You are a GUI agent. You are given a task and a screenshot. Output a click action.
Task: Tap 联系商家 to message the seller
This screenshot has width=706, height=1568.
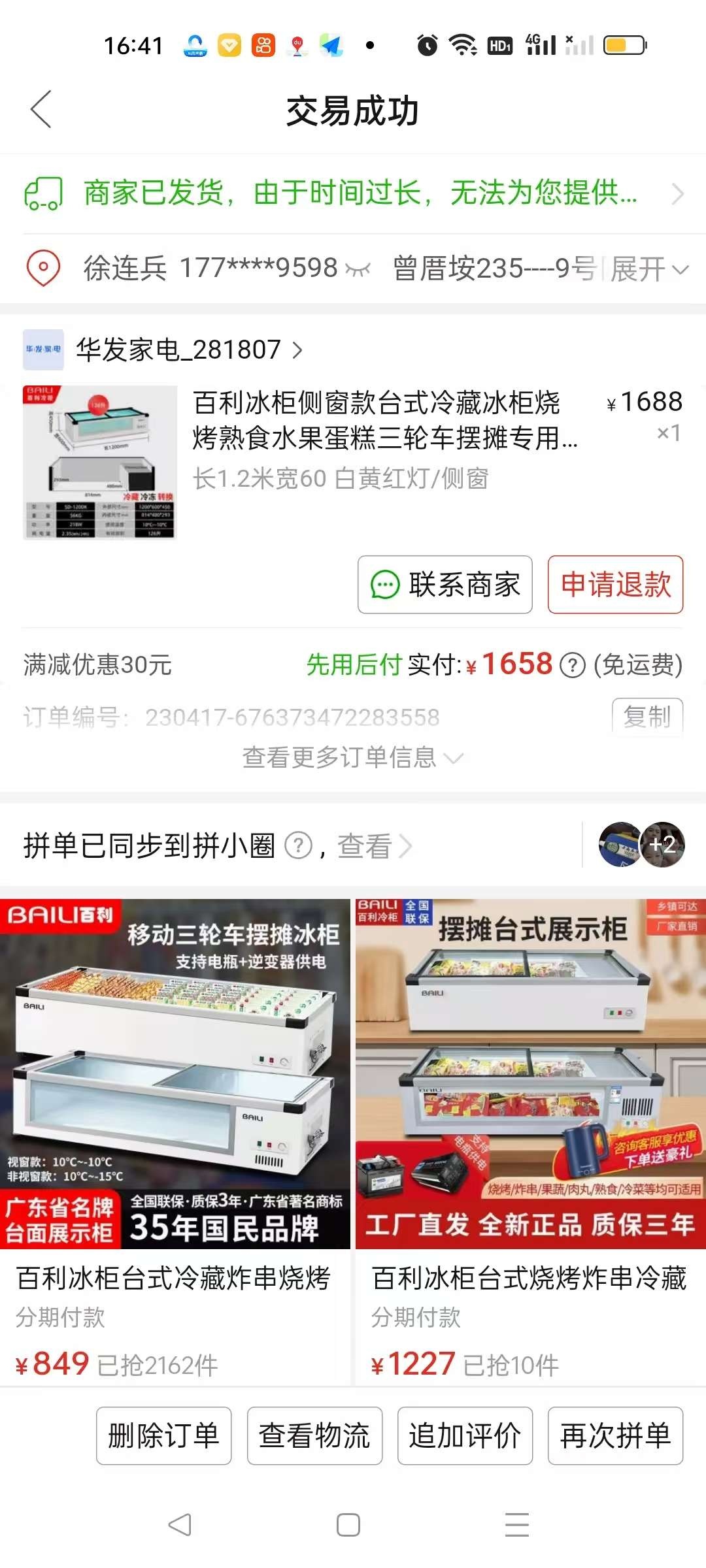coord(445,585)
